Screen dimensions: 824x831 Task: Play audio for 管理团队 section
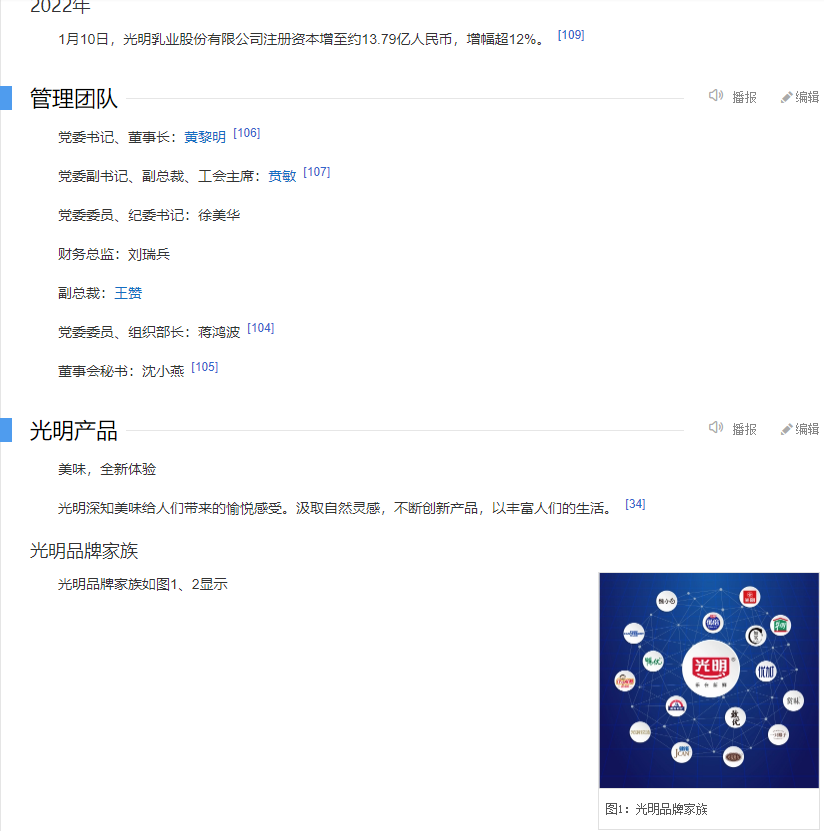[733, 97]
